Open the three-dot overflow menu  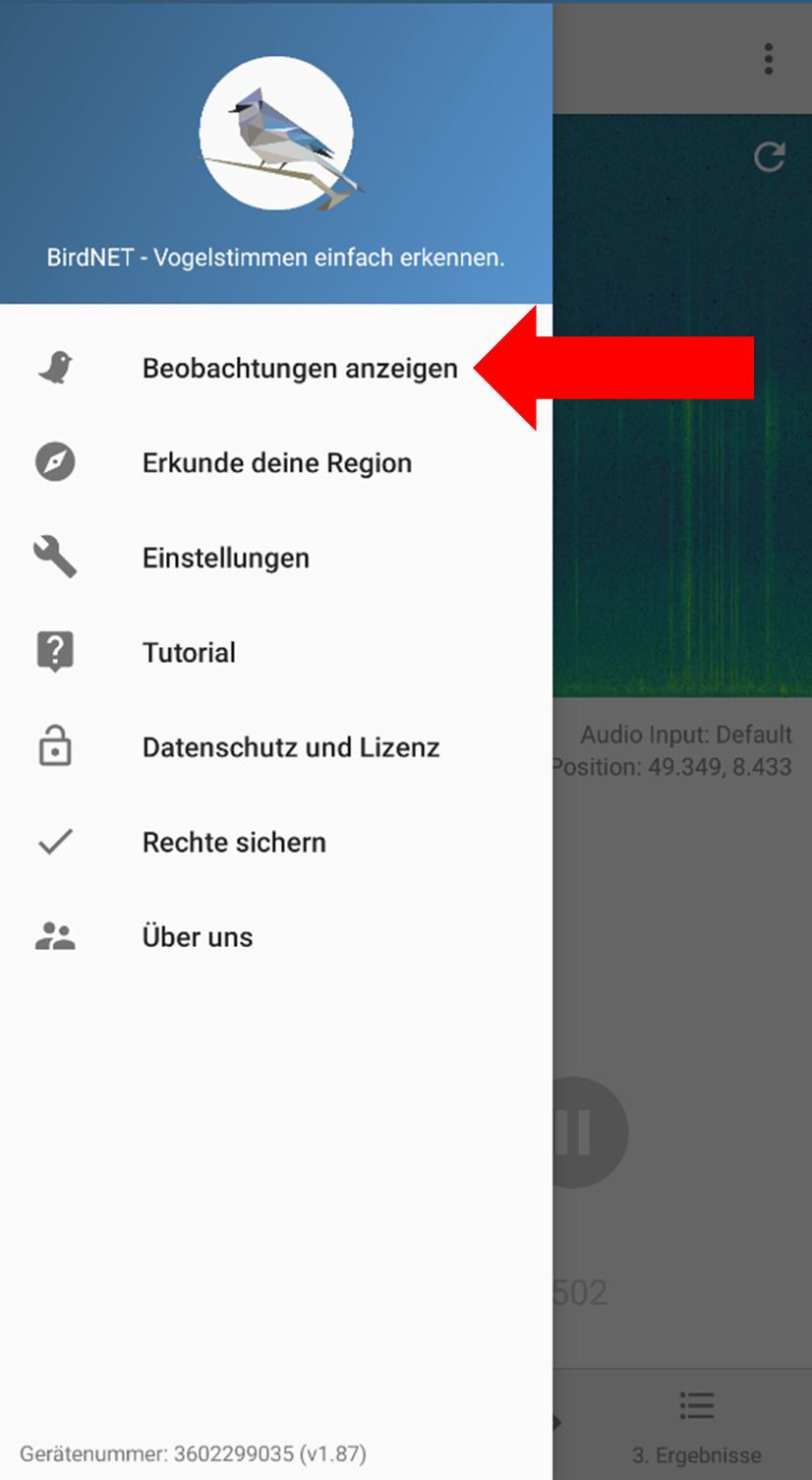click(769, 59)
